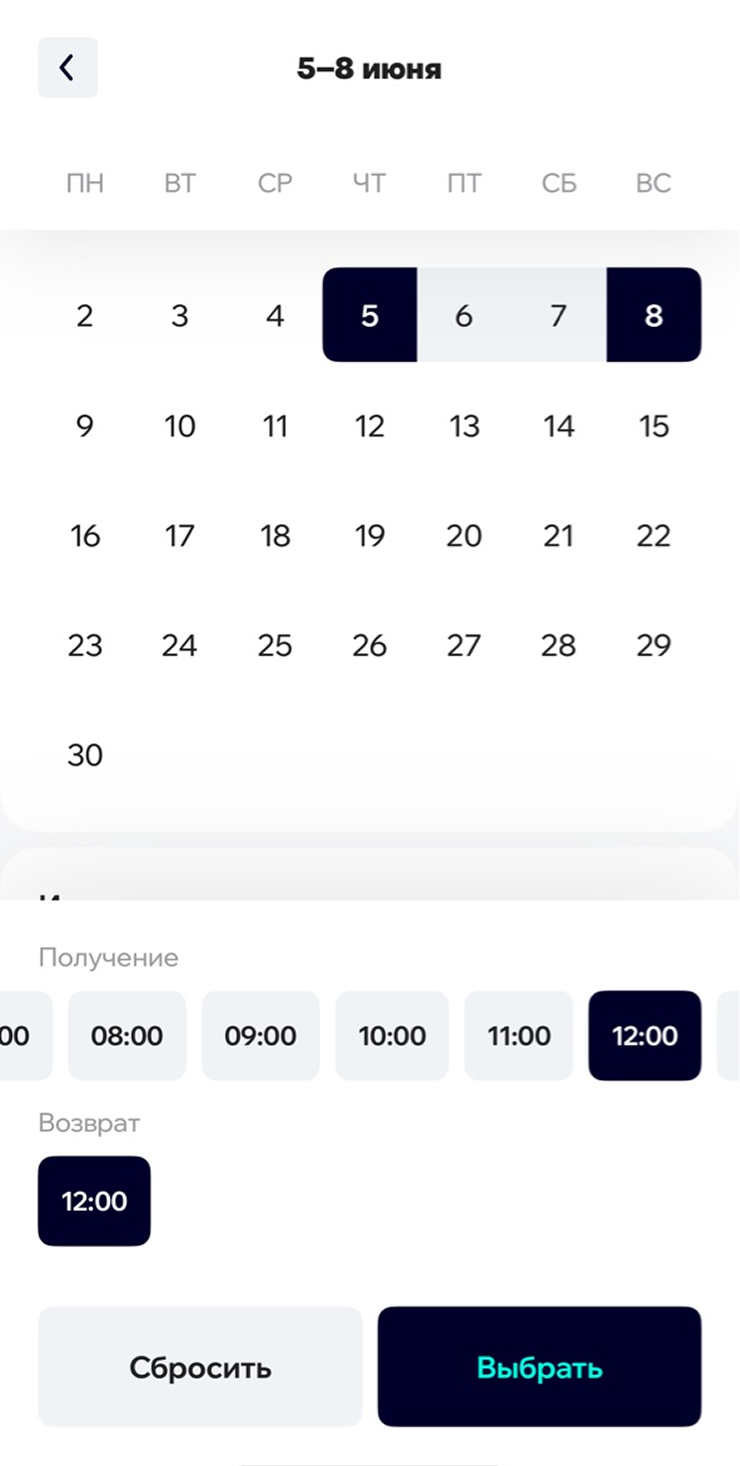Confirm dates with the Выбрать button
The height and width of the screenshot is (1466, 740).
click(x=539, y=1367)
